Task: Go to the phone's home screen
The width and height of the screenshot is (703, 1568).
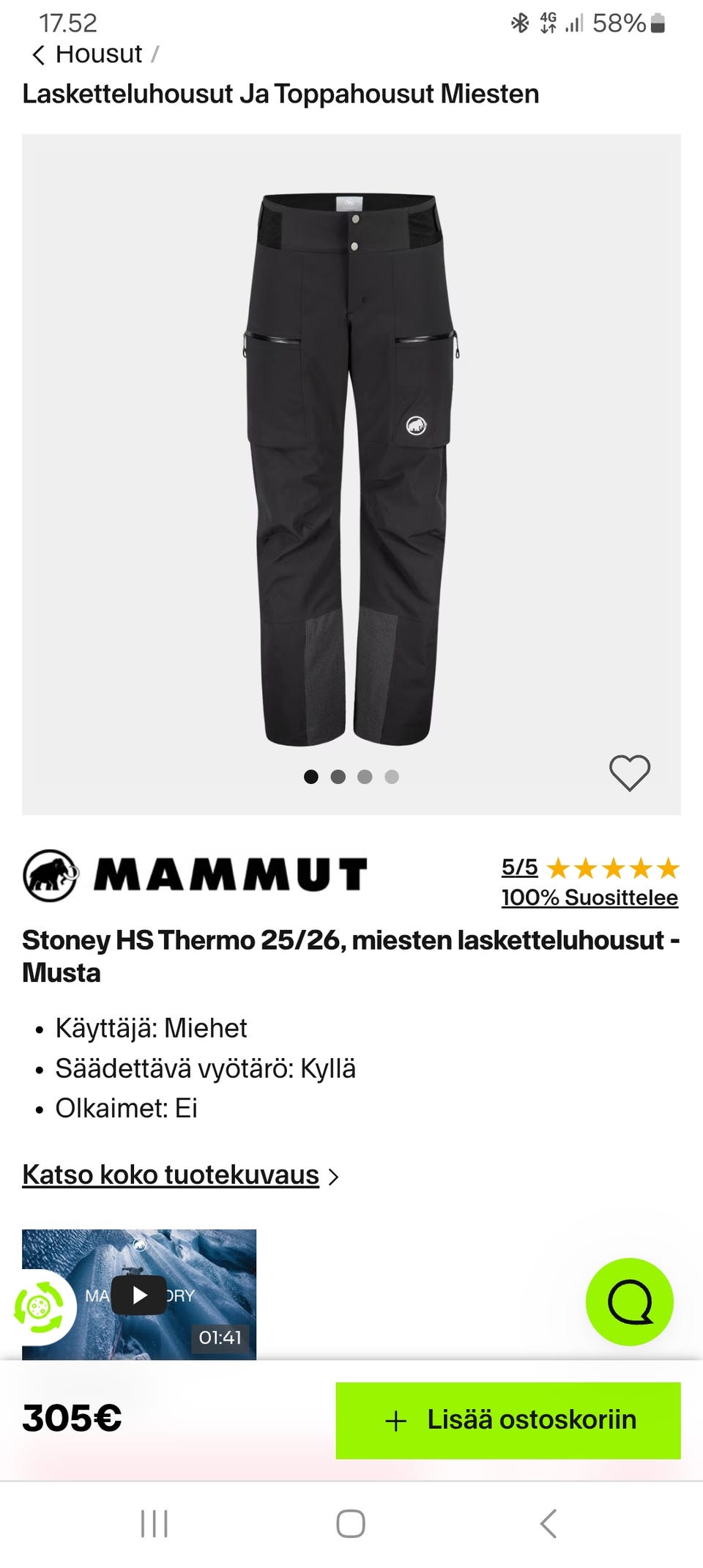Action: pos(351,1524)
